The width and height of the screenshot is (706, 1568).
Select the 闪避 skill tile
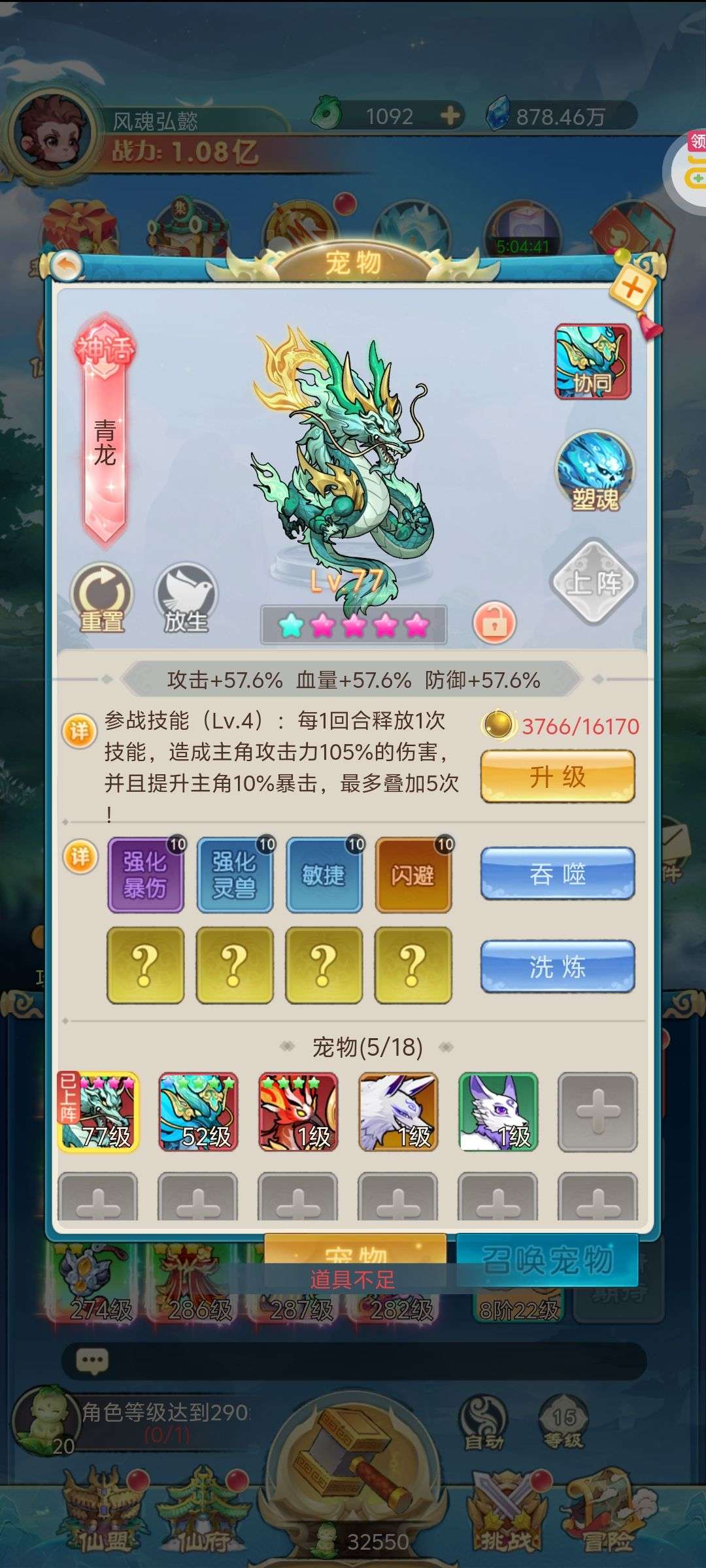[413, 875]
